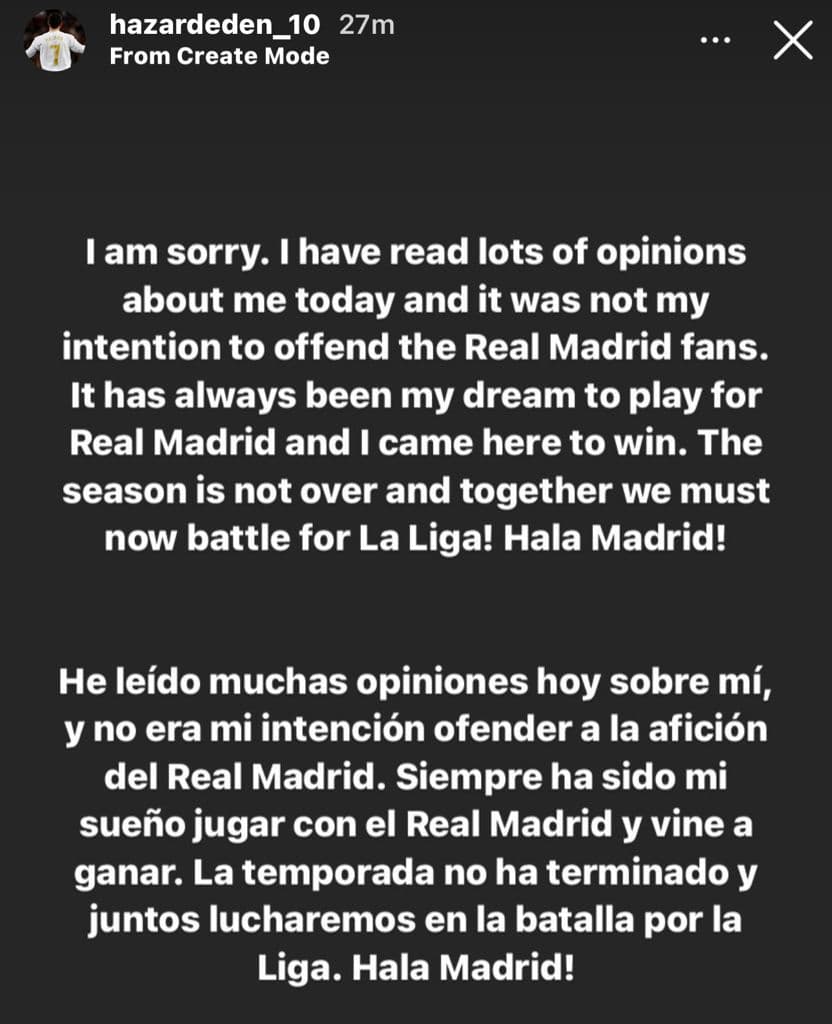
Task: Open the hazardeden_10 username link
Action: (214, 25)
